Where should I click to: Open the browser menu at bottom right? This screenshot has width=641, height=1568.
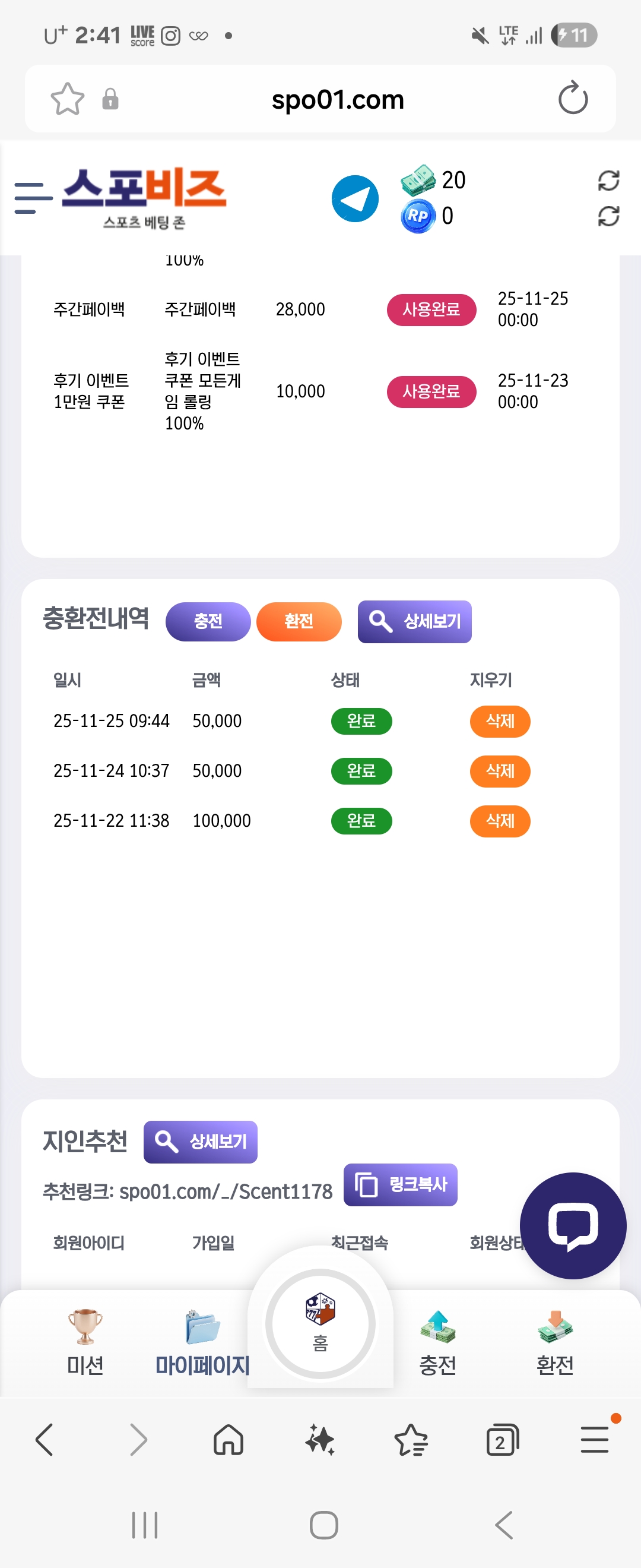pyautogui.click(x=594, y=1440)
